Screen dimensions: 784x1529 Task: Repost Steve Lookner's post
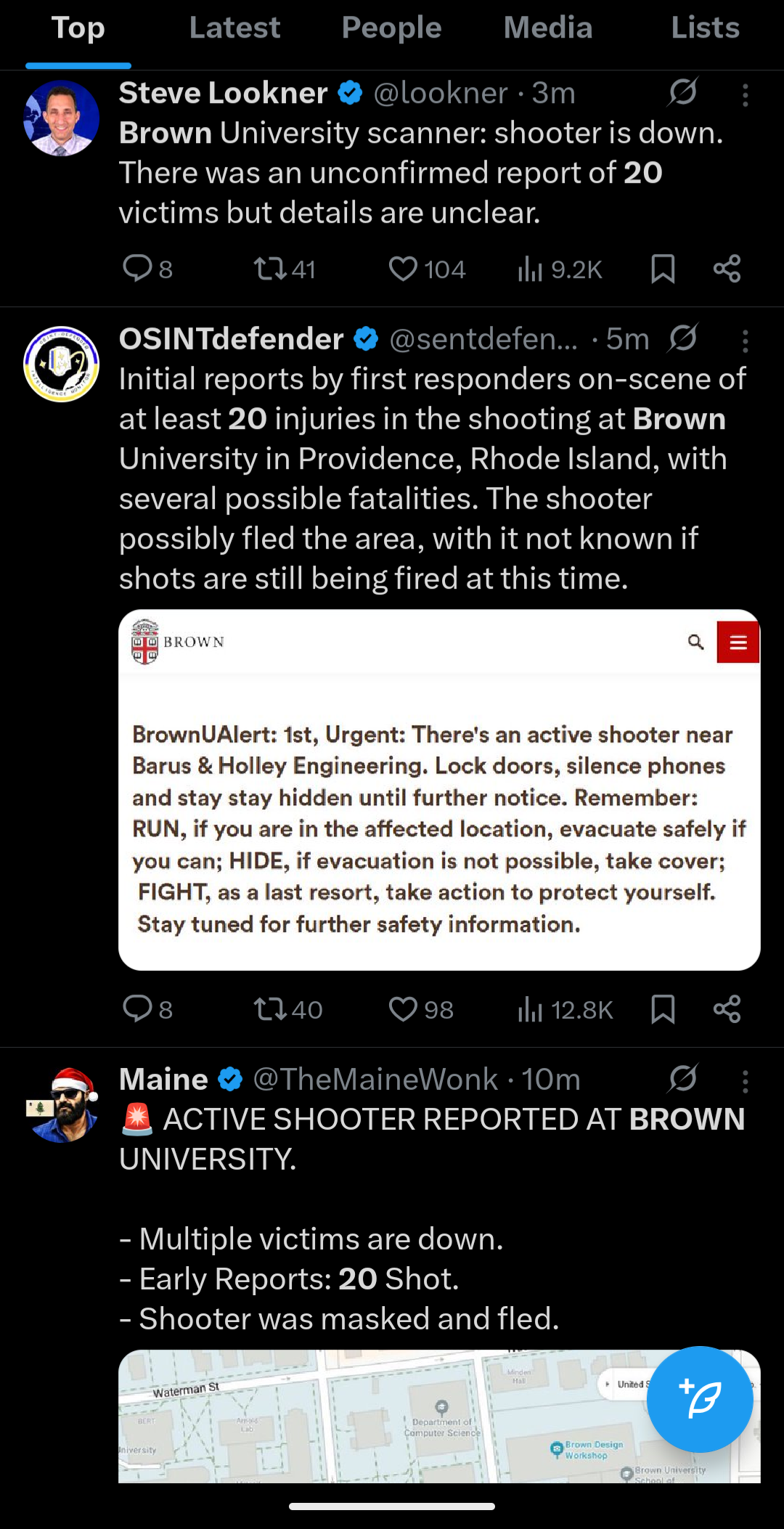[270, 269]
